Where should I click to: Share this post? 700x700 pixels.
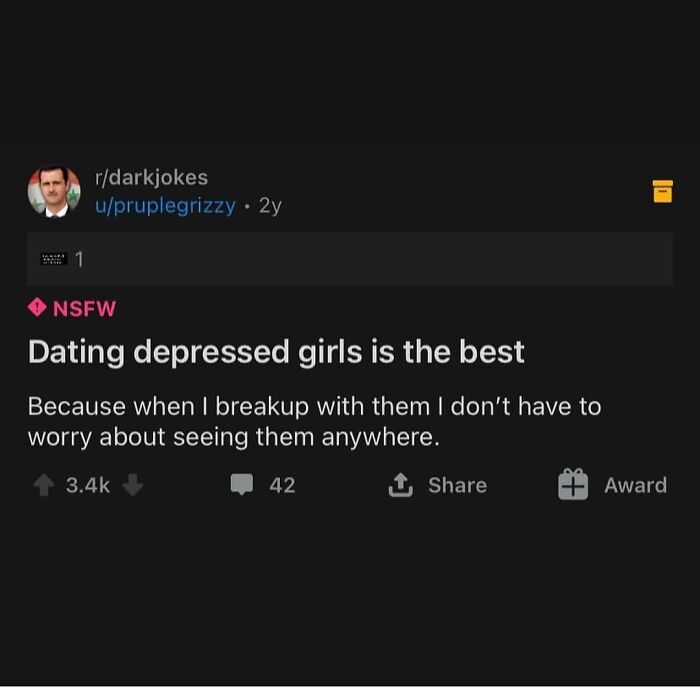tap(437, 485)
